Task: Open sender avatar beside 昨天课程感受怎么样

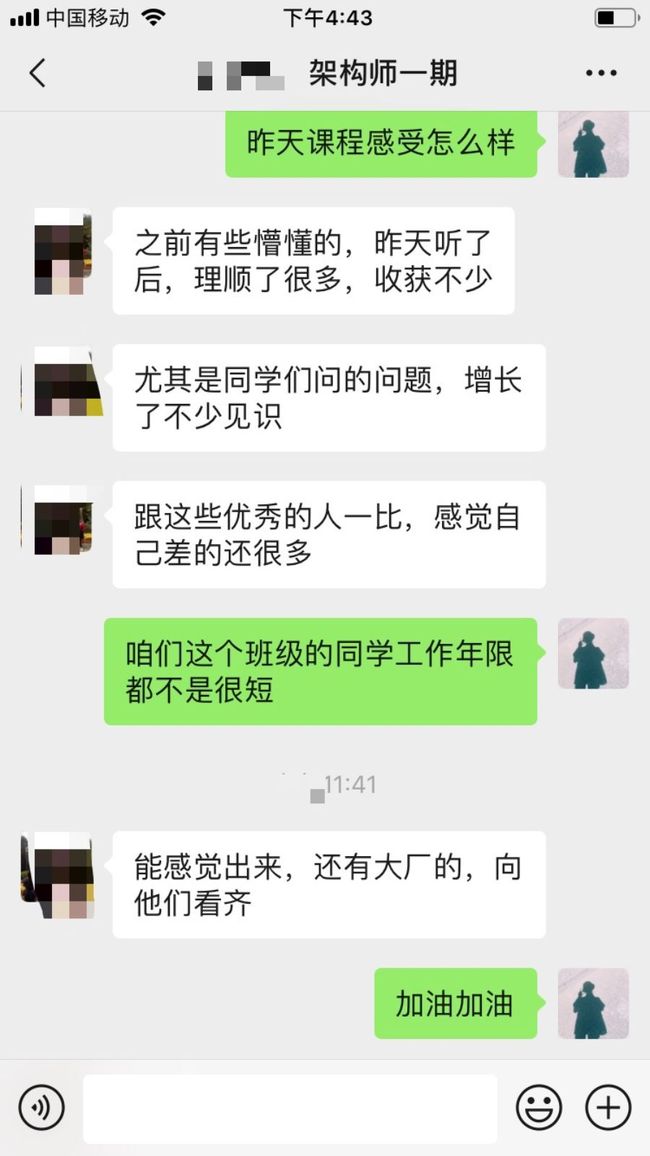Action: pos(593,144)
